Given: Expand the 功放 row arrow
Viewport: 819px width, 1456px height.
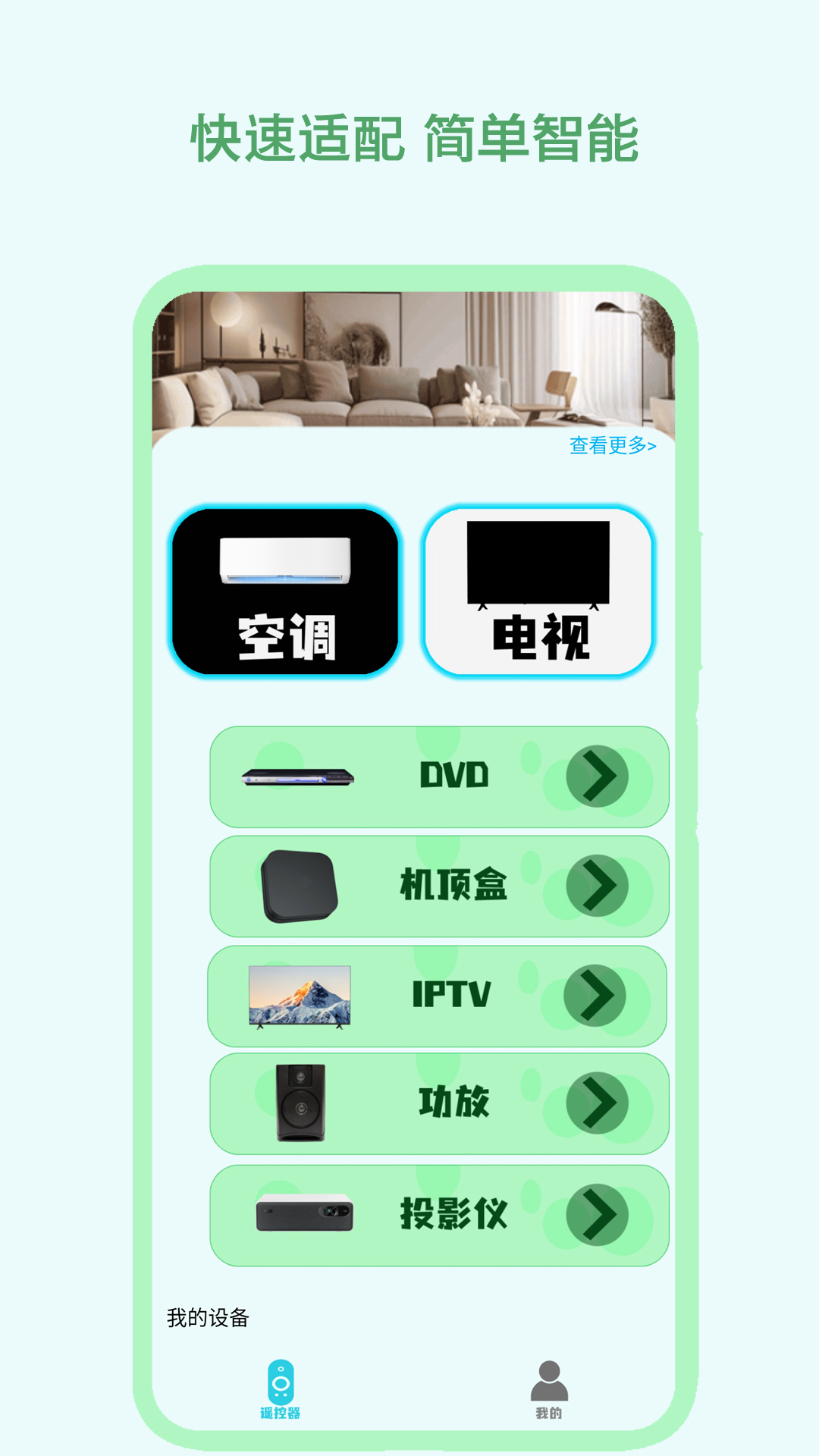Looking at the screenshot, I should coord(599,1103).
